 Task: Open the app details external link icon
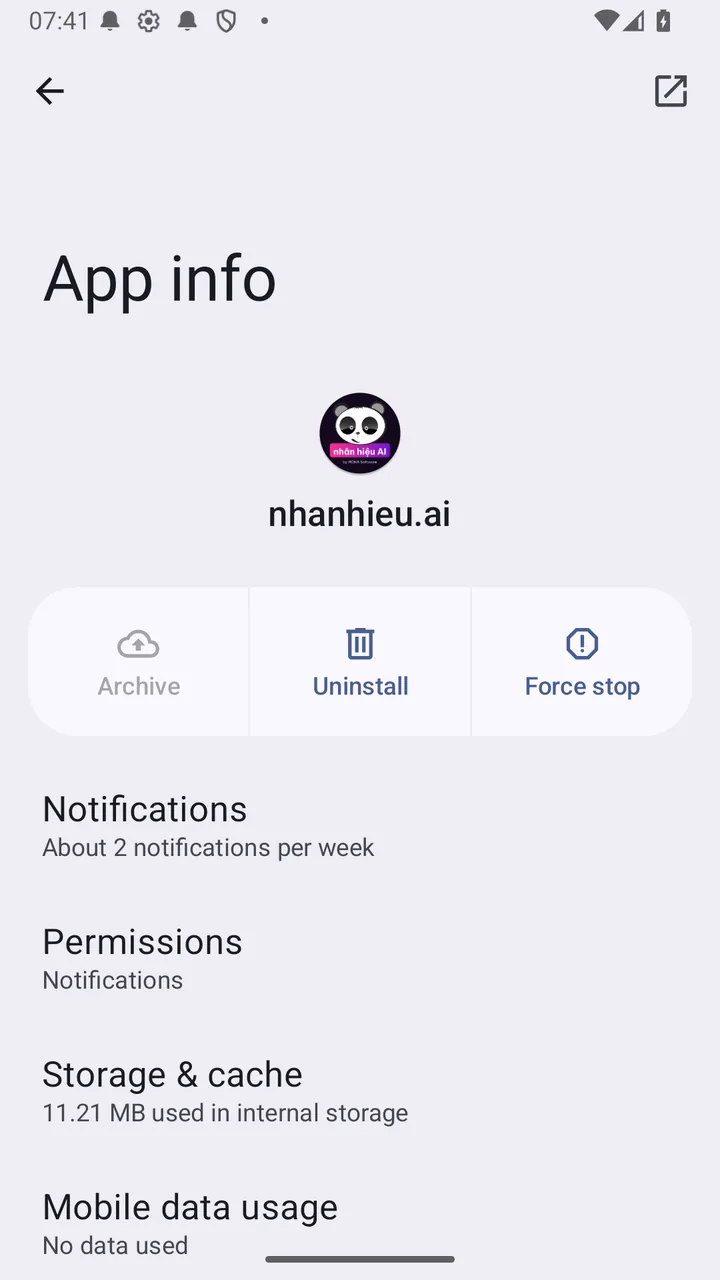point(670,91)
